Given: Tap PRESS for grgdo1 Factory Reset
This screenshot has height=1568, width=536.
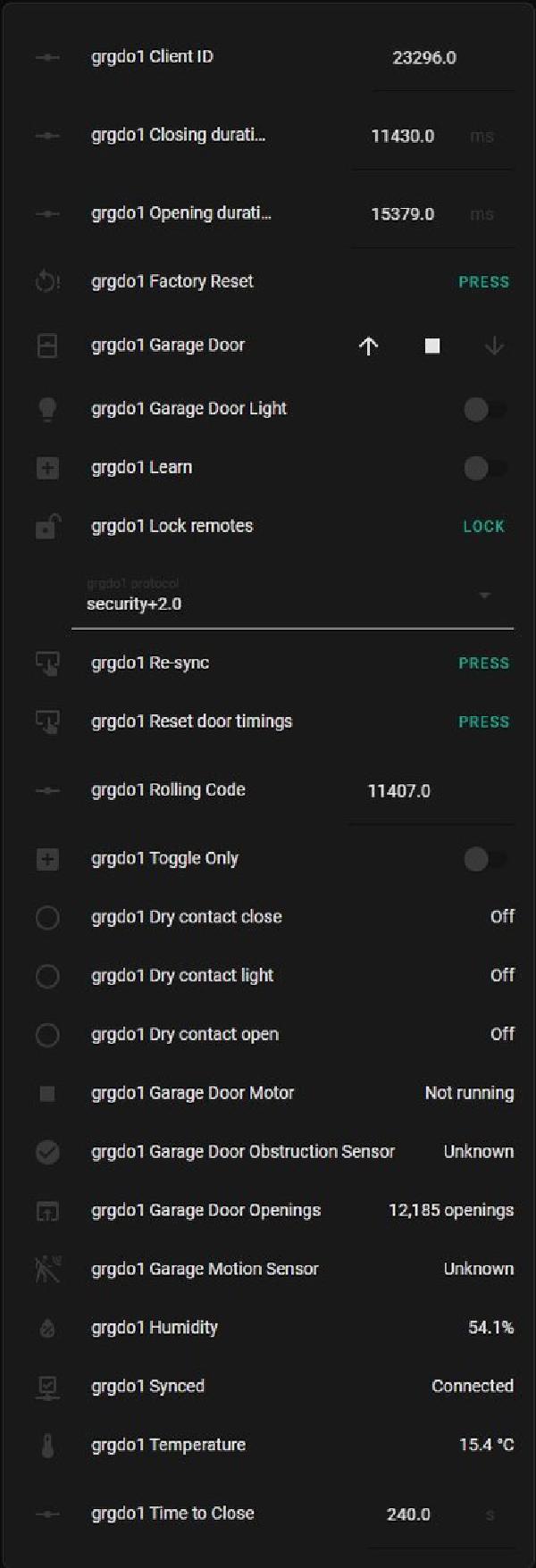Looking at the screenshot, I should (x=483, y=282).
